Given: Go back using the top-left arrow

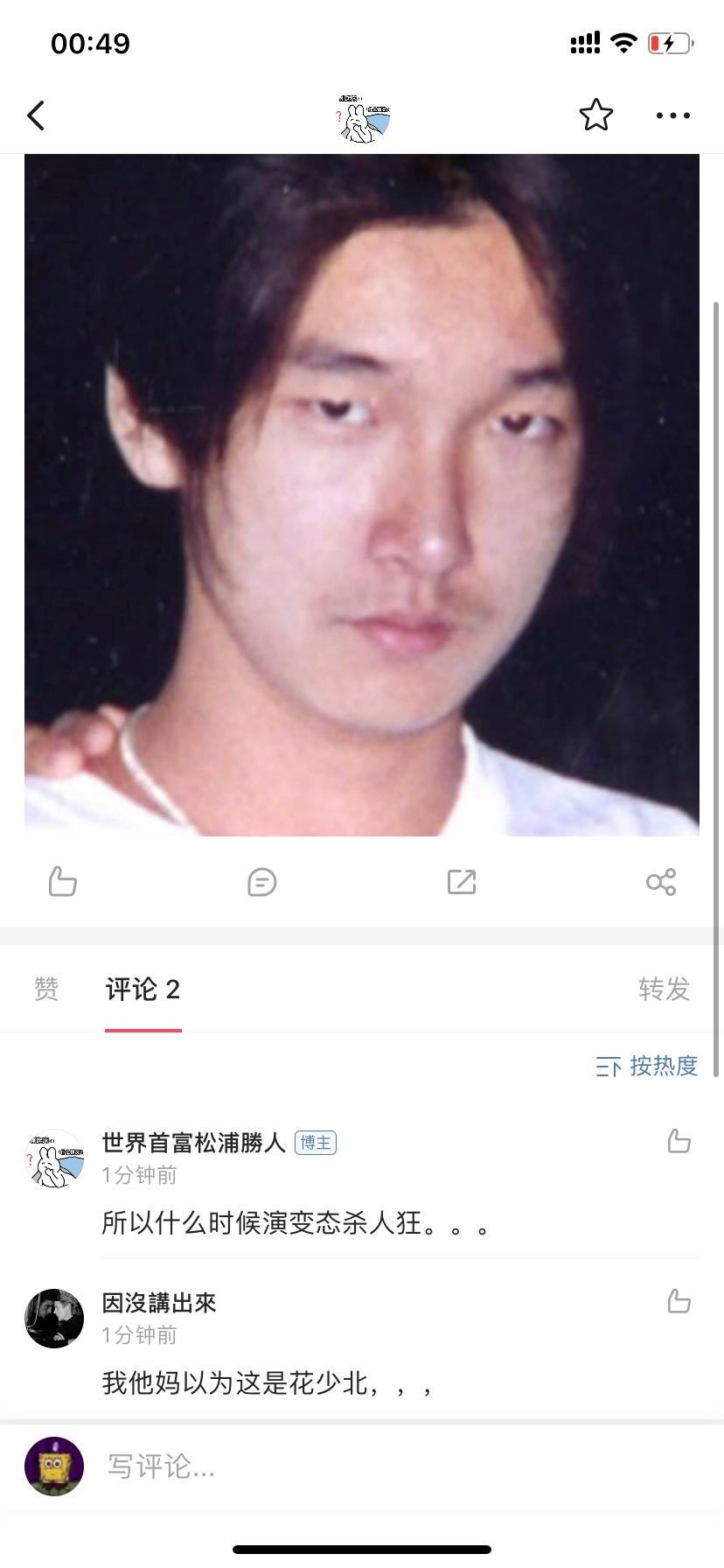Looking at the screenshot, I should (36, 115).
